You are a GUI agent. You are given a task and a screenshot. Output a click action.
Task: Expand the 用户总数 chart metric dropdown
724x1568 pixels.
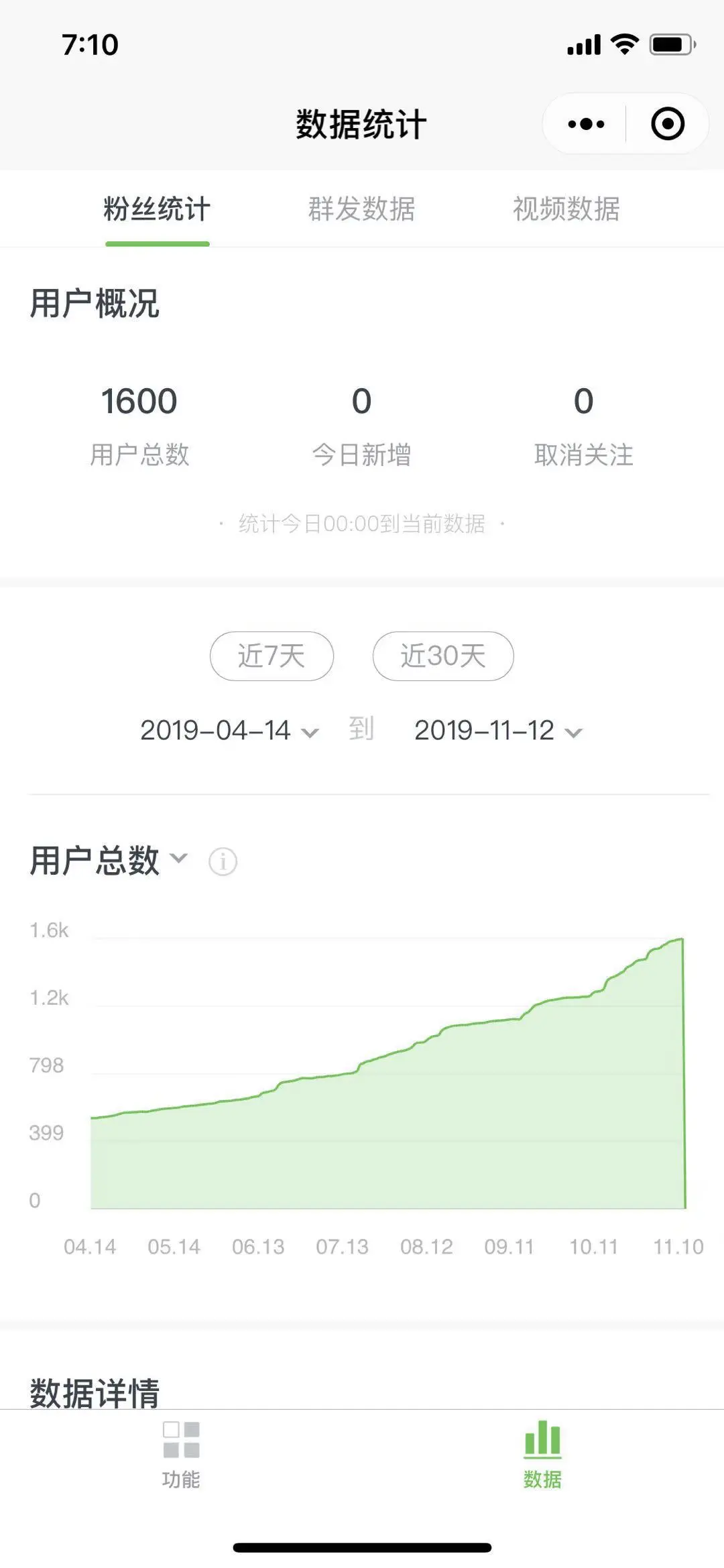(109, 860)
